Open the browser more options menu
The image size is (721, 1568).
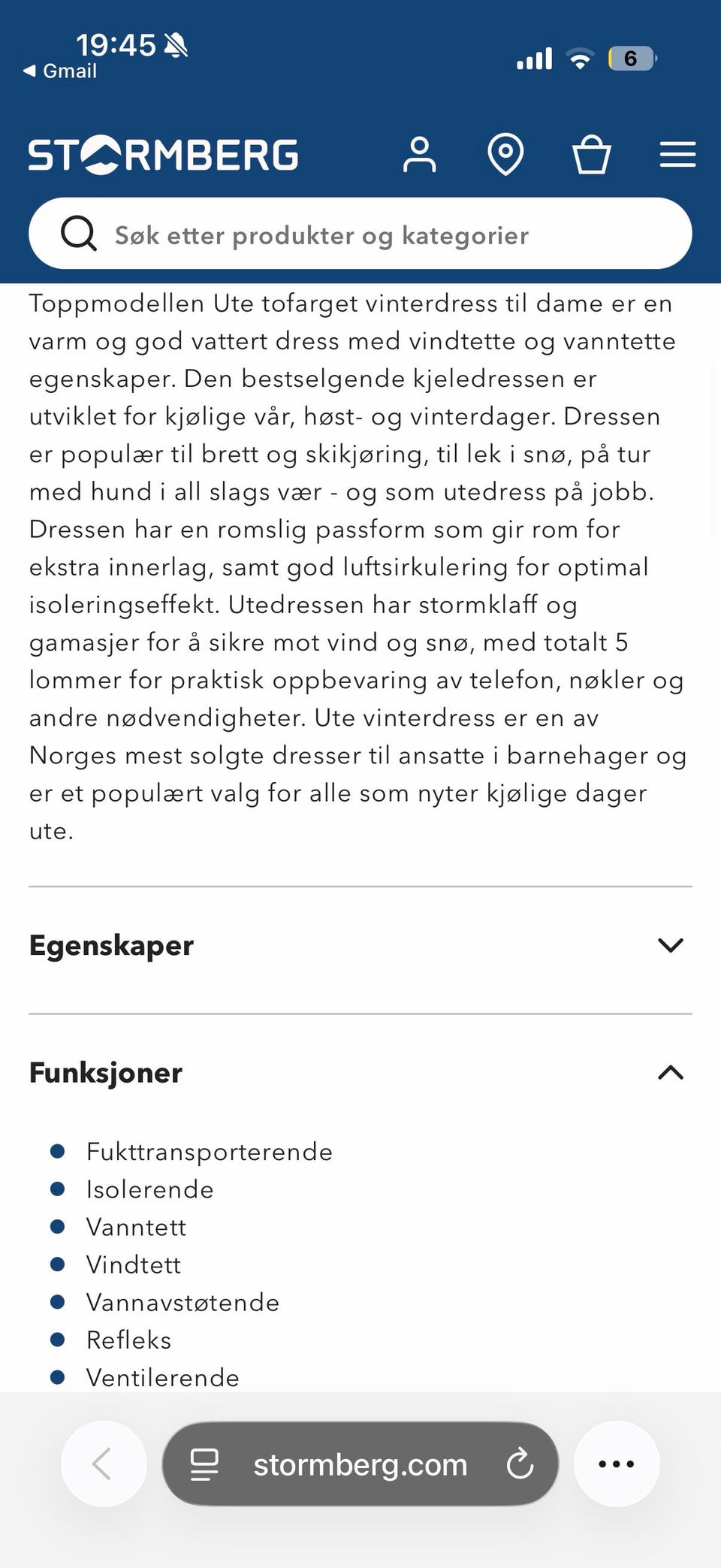point(617,1464)
